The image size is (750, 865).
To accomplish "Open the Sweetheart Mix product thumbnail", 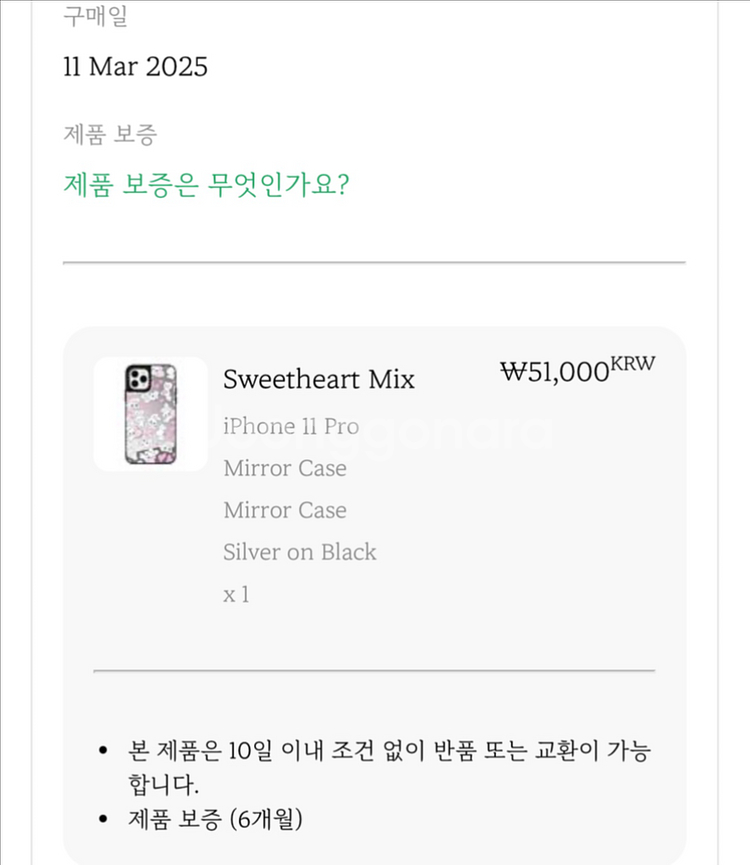I will [x=150, y=414].
